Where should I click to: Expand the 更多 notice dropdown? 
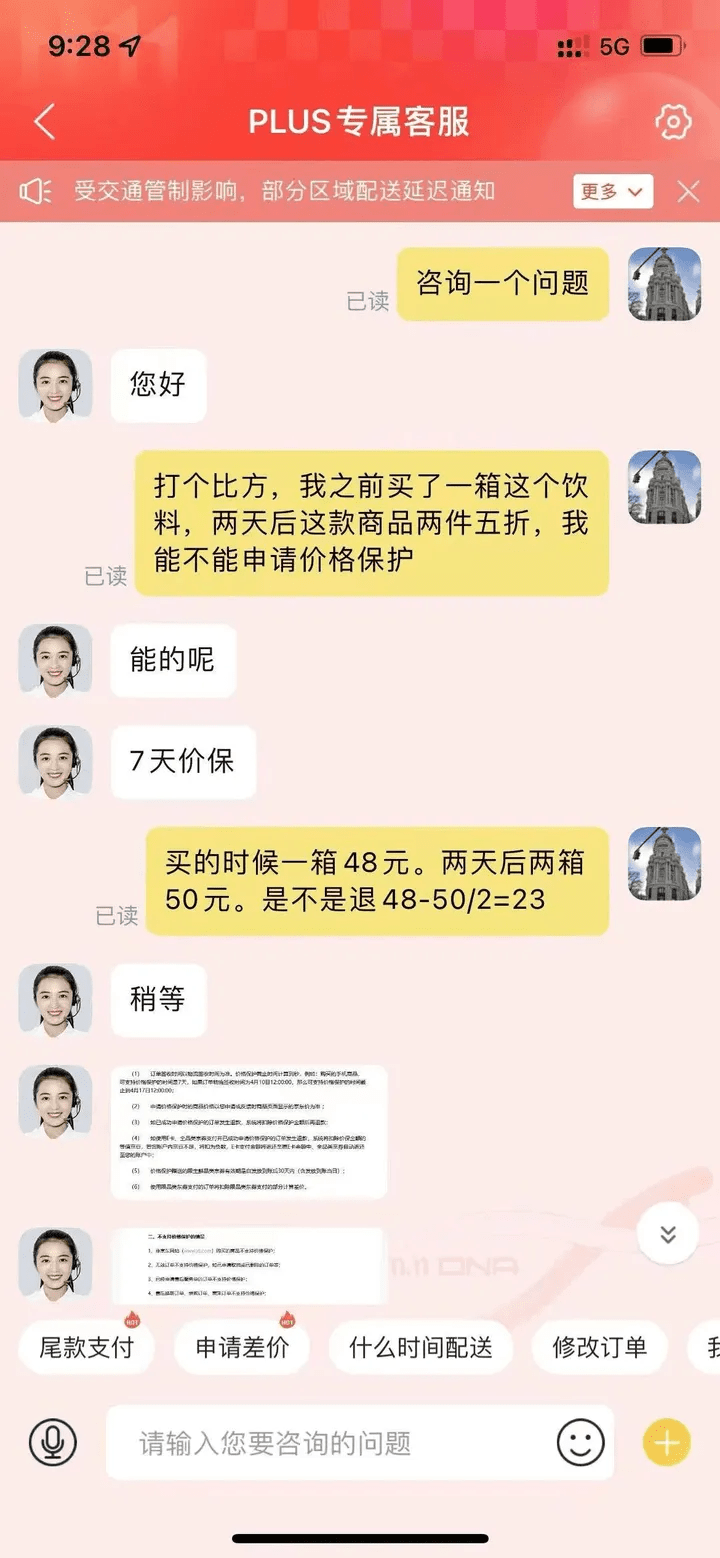coord(612,191)
